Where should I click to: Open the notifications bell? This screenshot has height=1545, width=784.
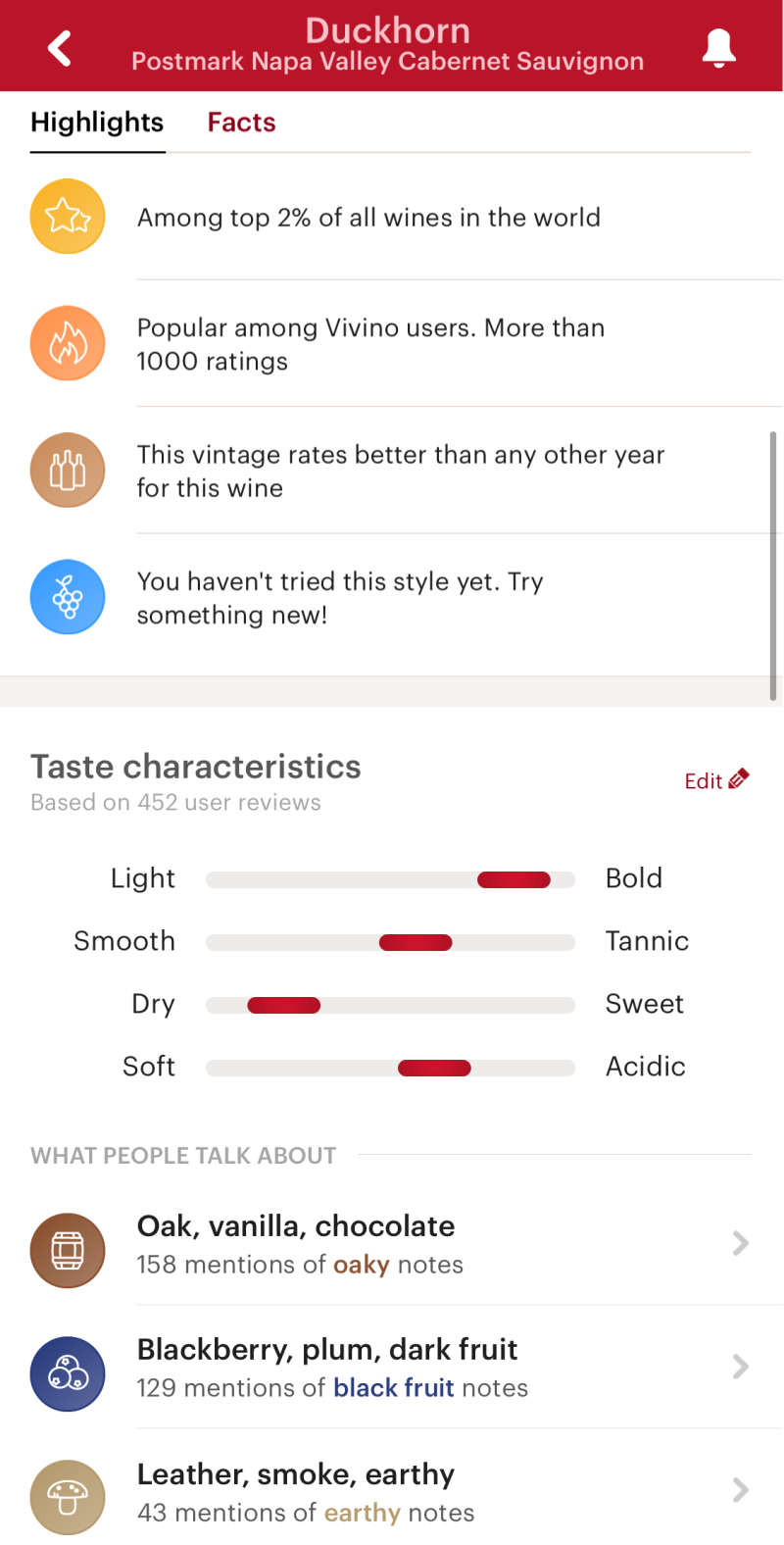pos(718,47)
